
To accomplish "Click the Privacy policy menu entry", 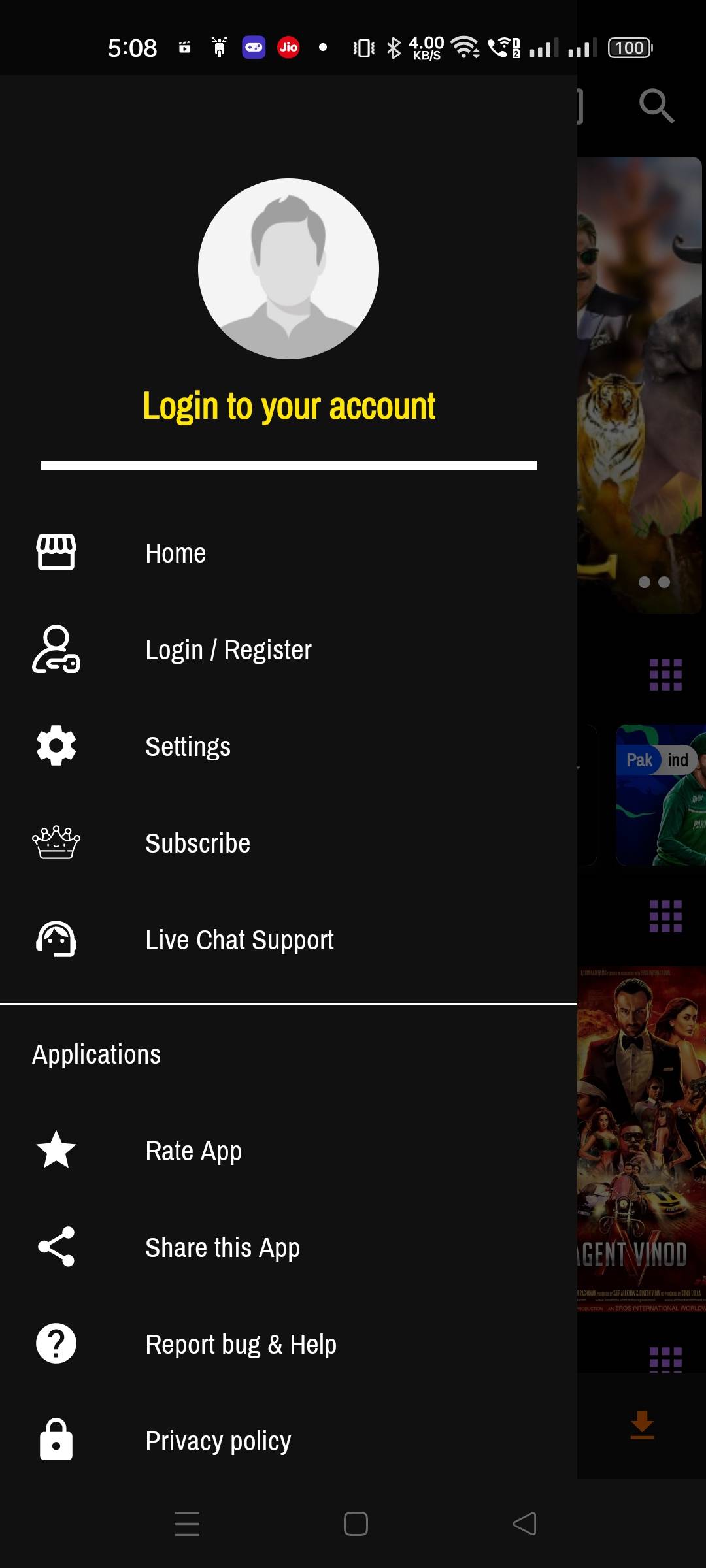I will click(x=218, y=1440).
